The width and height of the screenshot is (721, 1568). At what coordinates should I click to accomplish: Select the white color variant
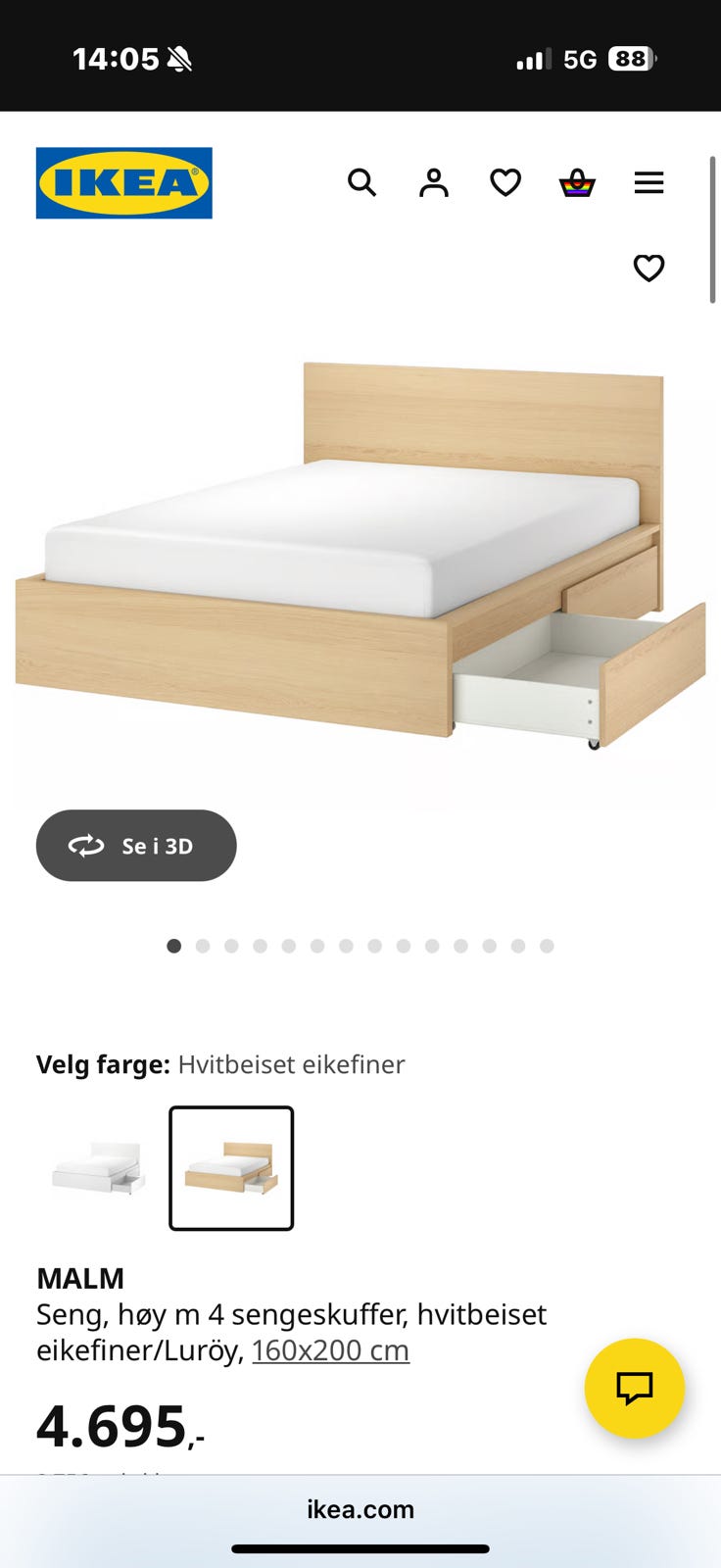point(97,1168)
